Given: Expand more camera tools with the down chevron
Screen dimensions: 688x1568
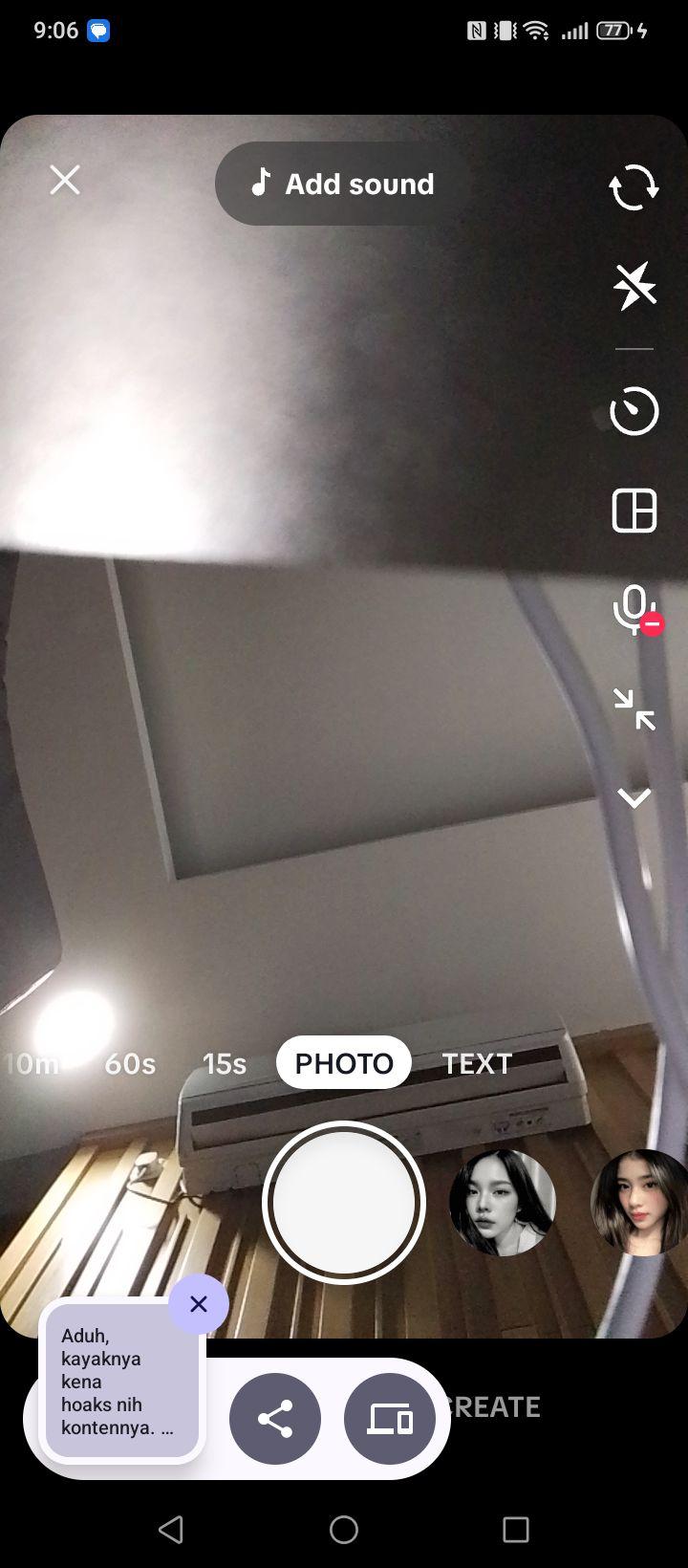Looking at the screenshot, I should [634, 797].
